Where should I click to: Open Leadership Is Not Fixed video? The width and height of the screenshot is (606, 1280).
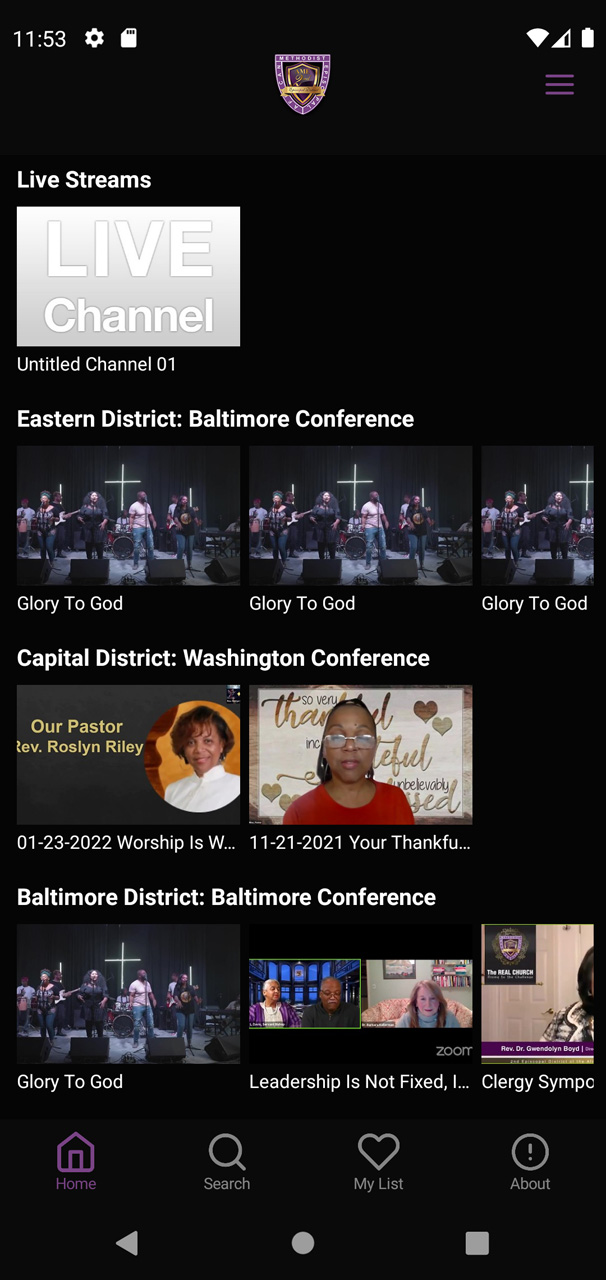pos(360,993)
